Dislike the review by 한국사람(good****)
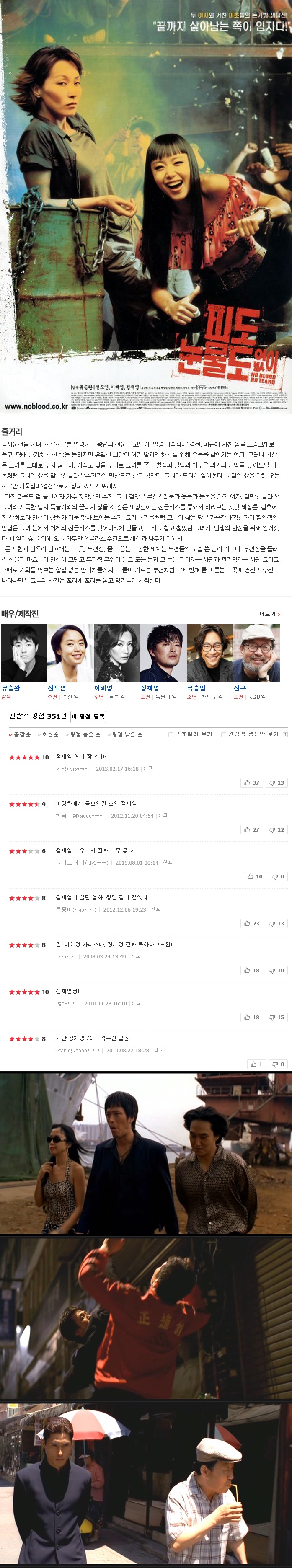This screenshot has height=1568, width=292. (277, 829)
